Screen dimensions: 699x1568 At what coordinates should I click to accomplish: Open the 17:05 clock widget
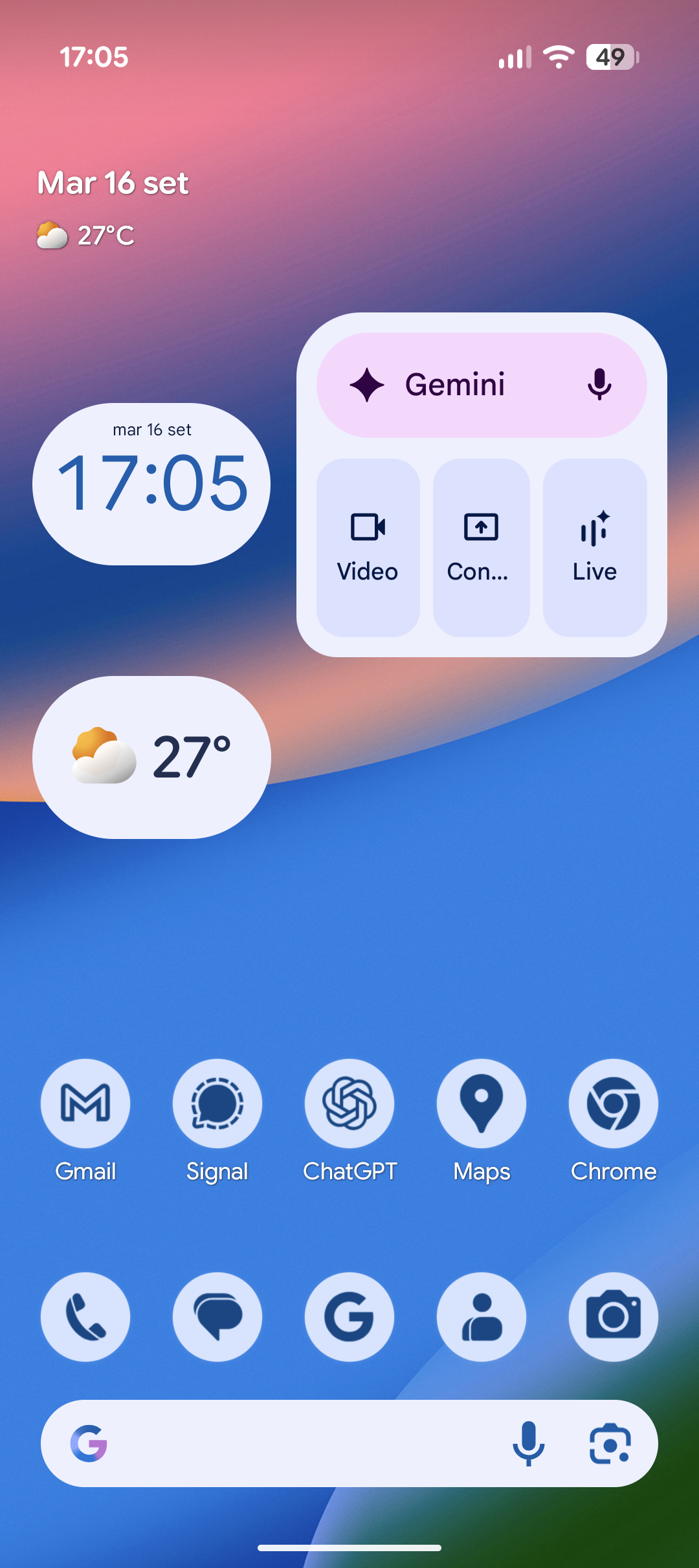[x=151, y=484]
